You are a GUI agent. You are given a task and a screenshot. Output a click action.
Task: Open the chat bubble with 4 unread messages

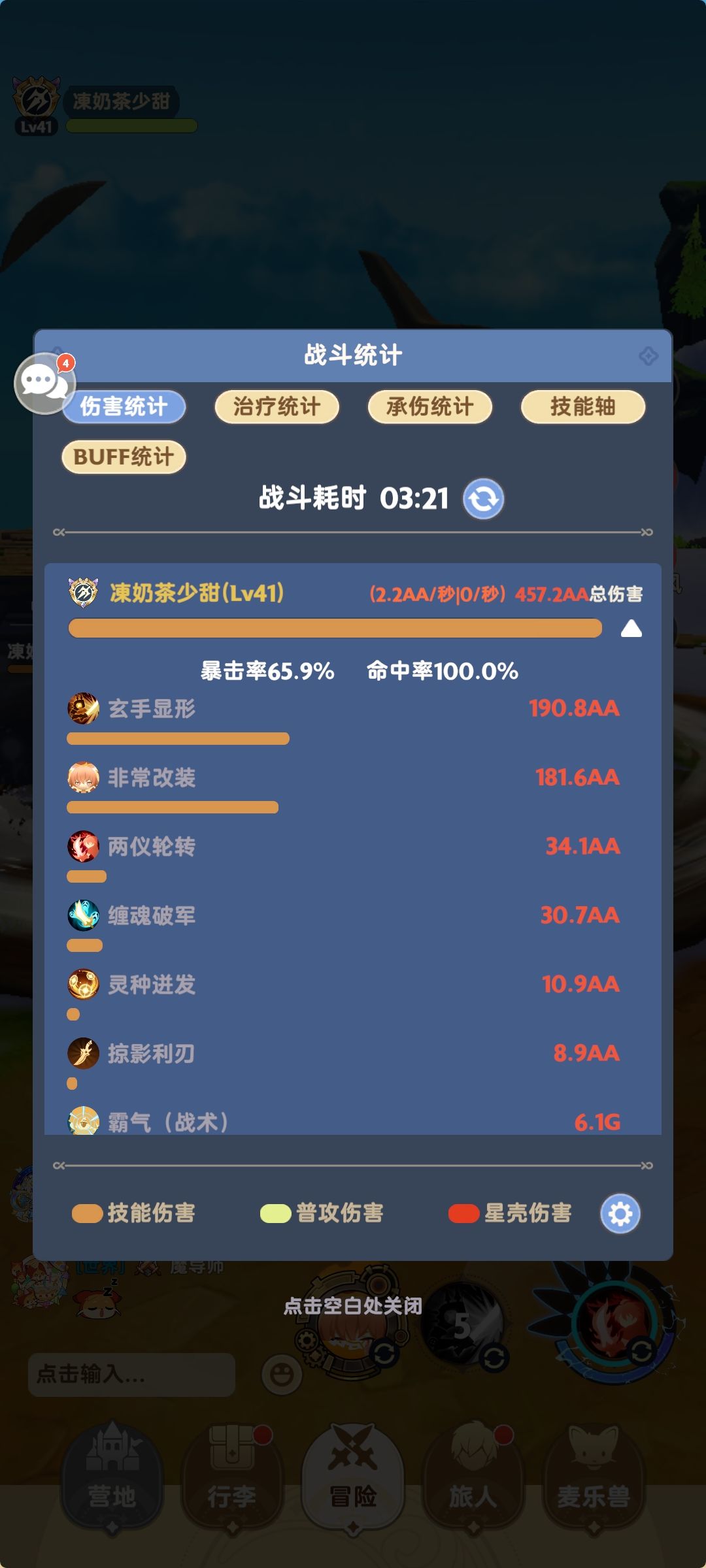point(46,383)
